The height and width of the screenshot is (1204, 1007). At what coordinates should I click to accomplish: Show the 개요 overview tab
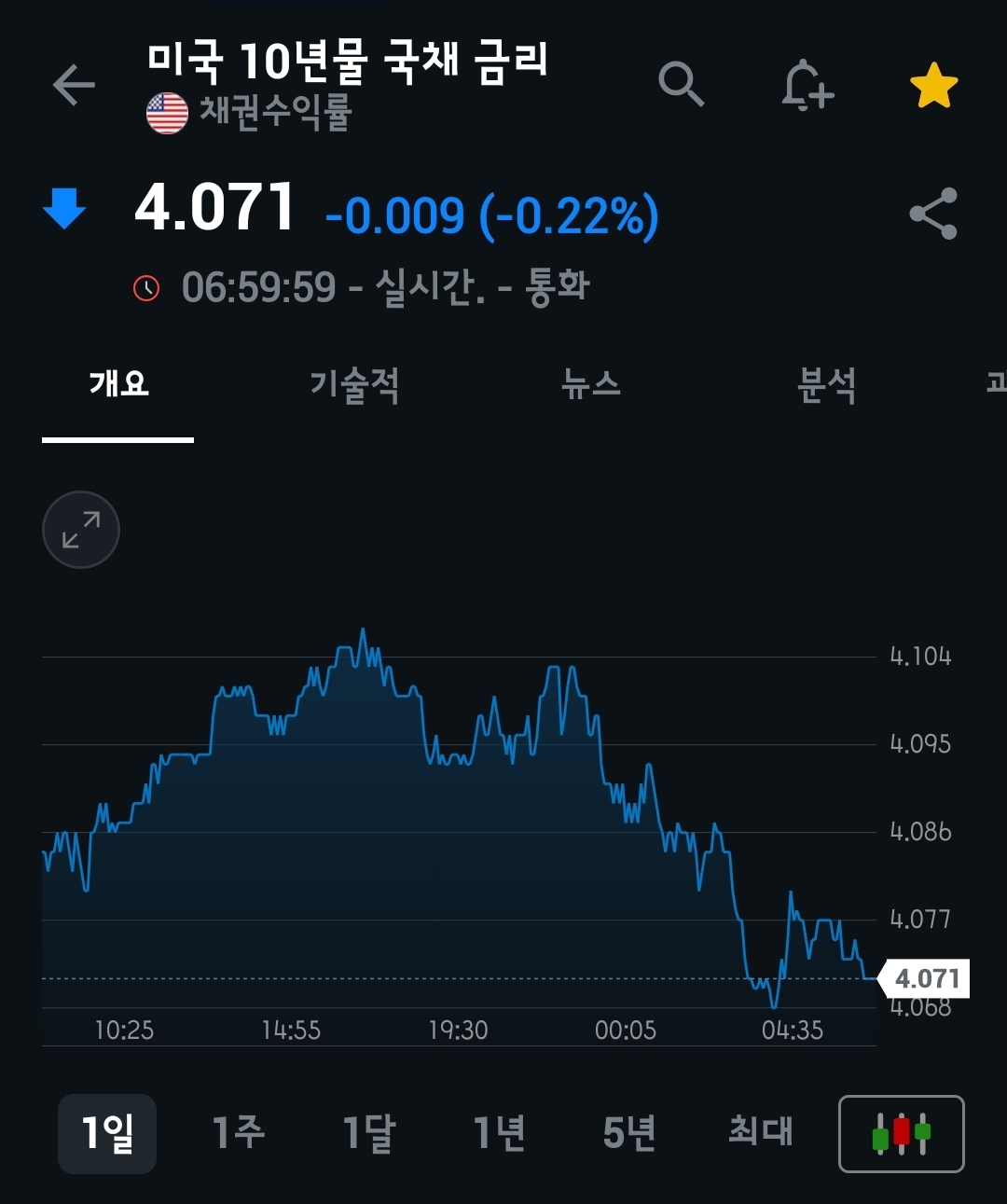118,384
